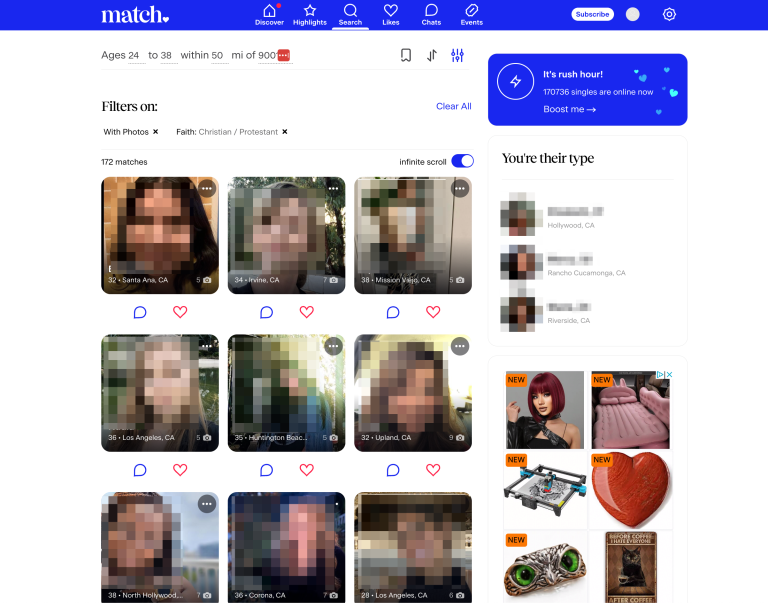Screen dimensions: 768x603
Task: Open the filter sliders icon
Action: (x=457, y=55)
